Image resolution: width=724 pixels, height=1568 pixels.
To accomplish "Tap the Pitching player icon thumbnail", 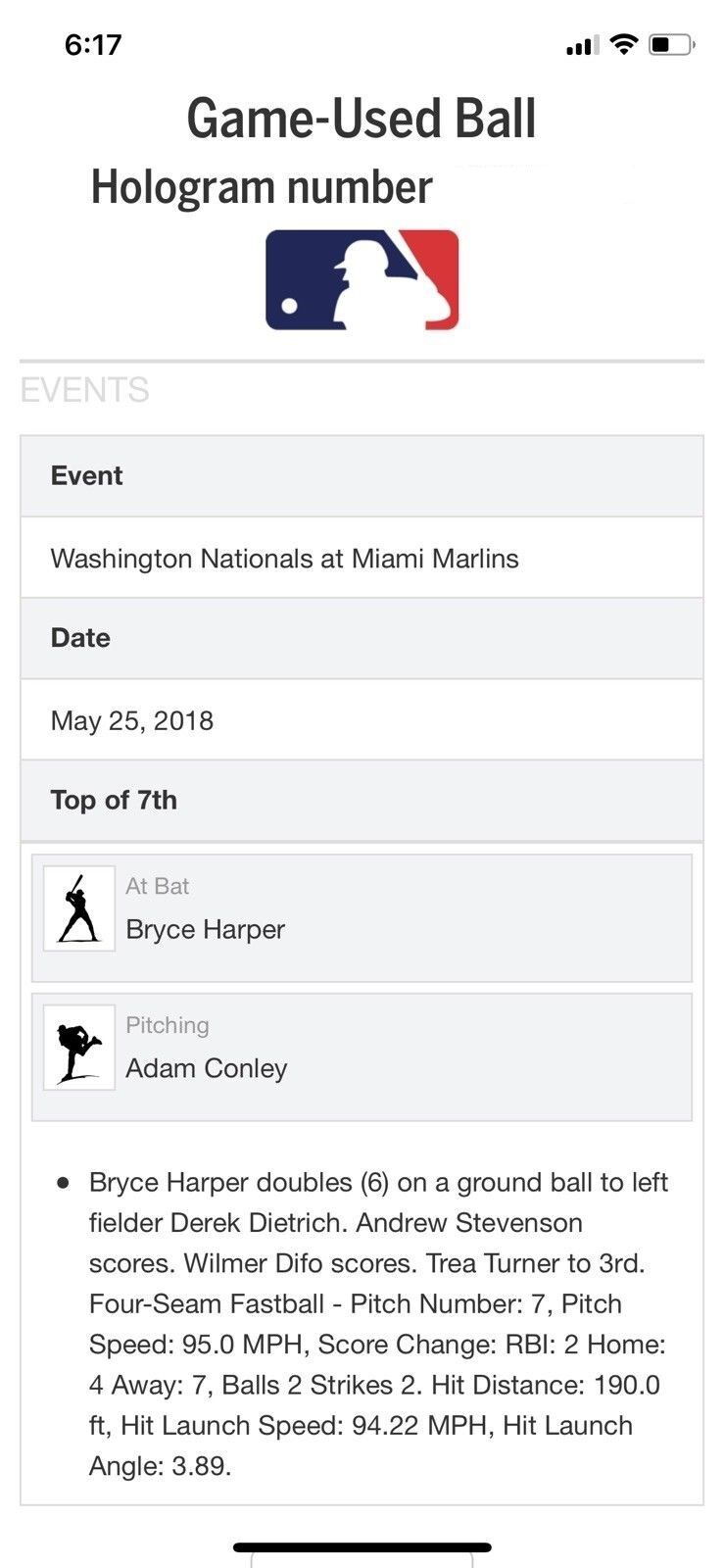I will pos(78,1048).
